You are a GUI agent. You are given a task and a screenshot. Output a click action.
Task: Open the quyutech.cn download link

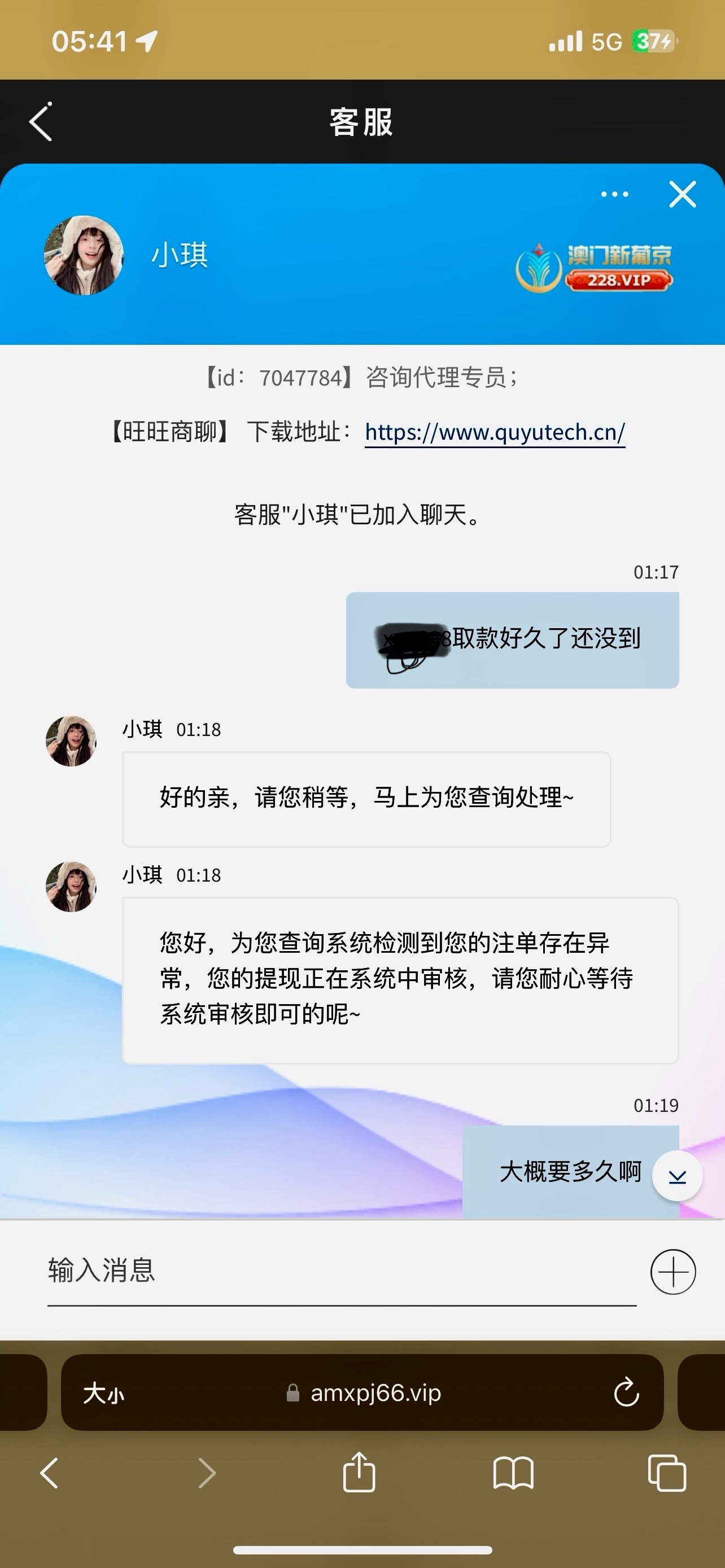point(494,432)
